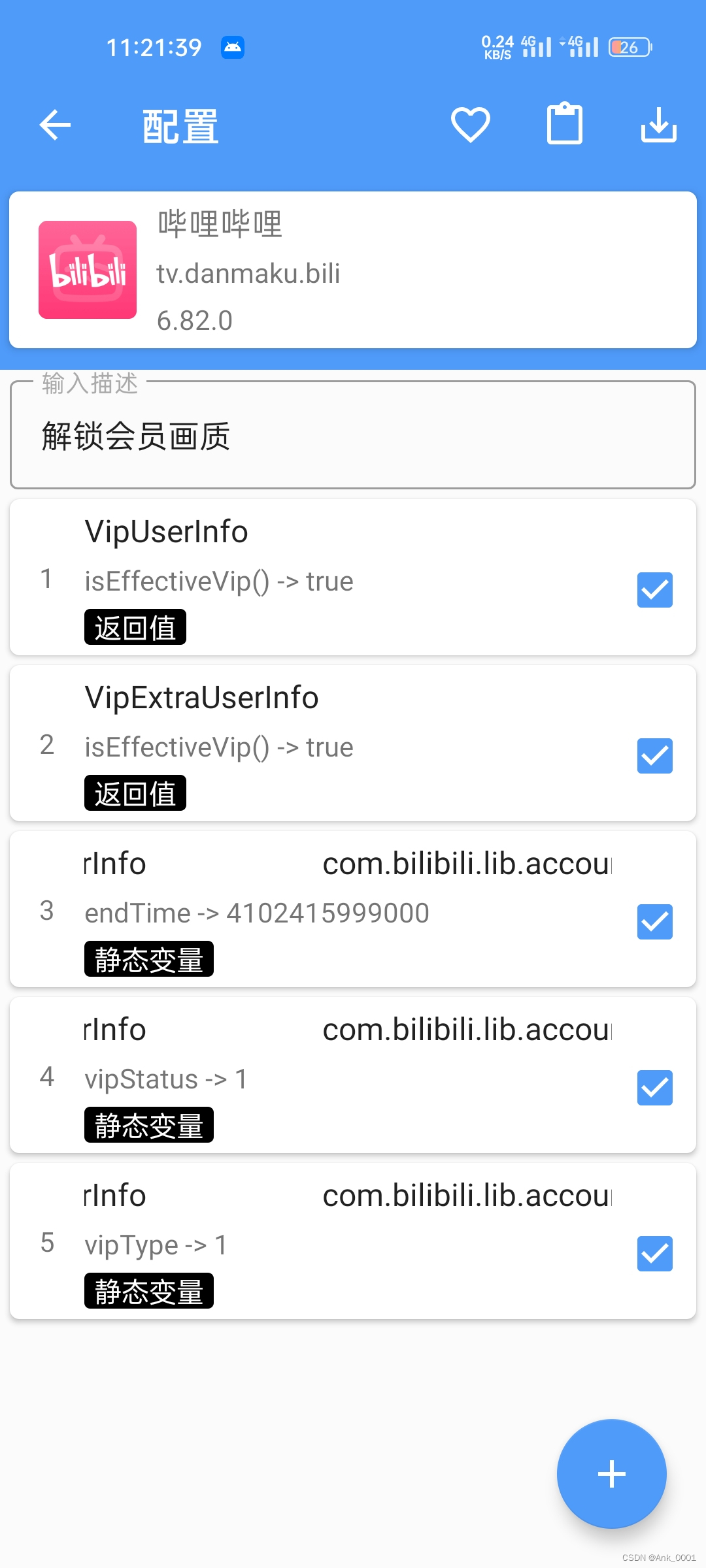Image resolution: width=706 pixels, height=1568 pixels.
Task: Uncheck the vipType -> 1 rule
Action: [x=654, y=1253]
